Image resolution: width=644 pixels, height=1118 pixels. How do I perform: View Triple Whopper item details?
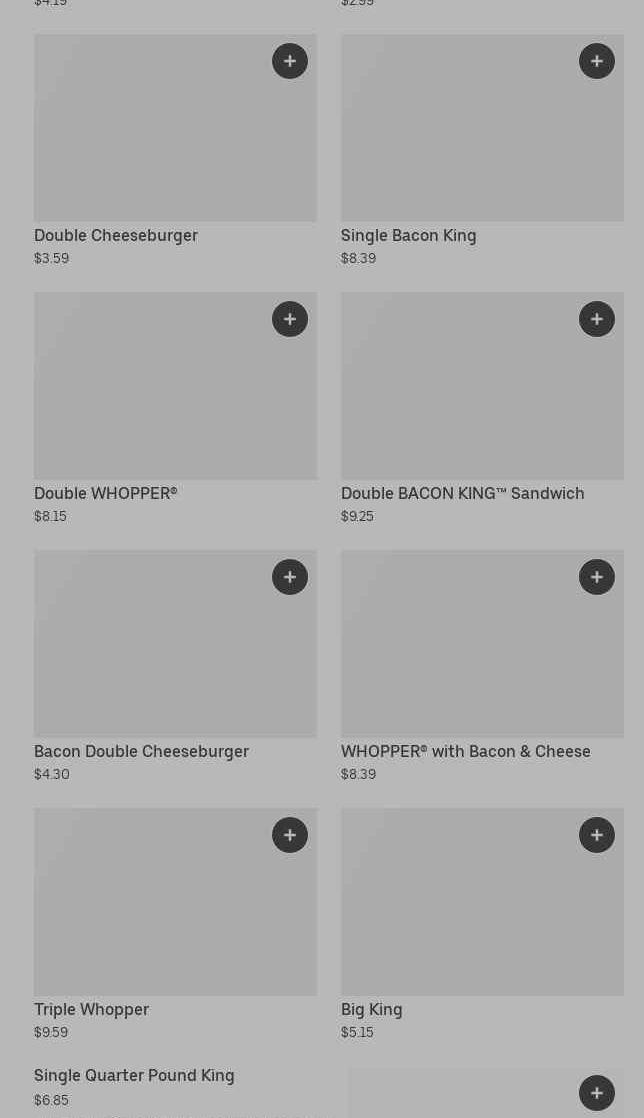(x=175, y=925)
